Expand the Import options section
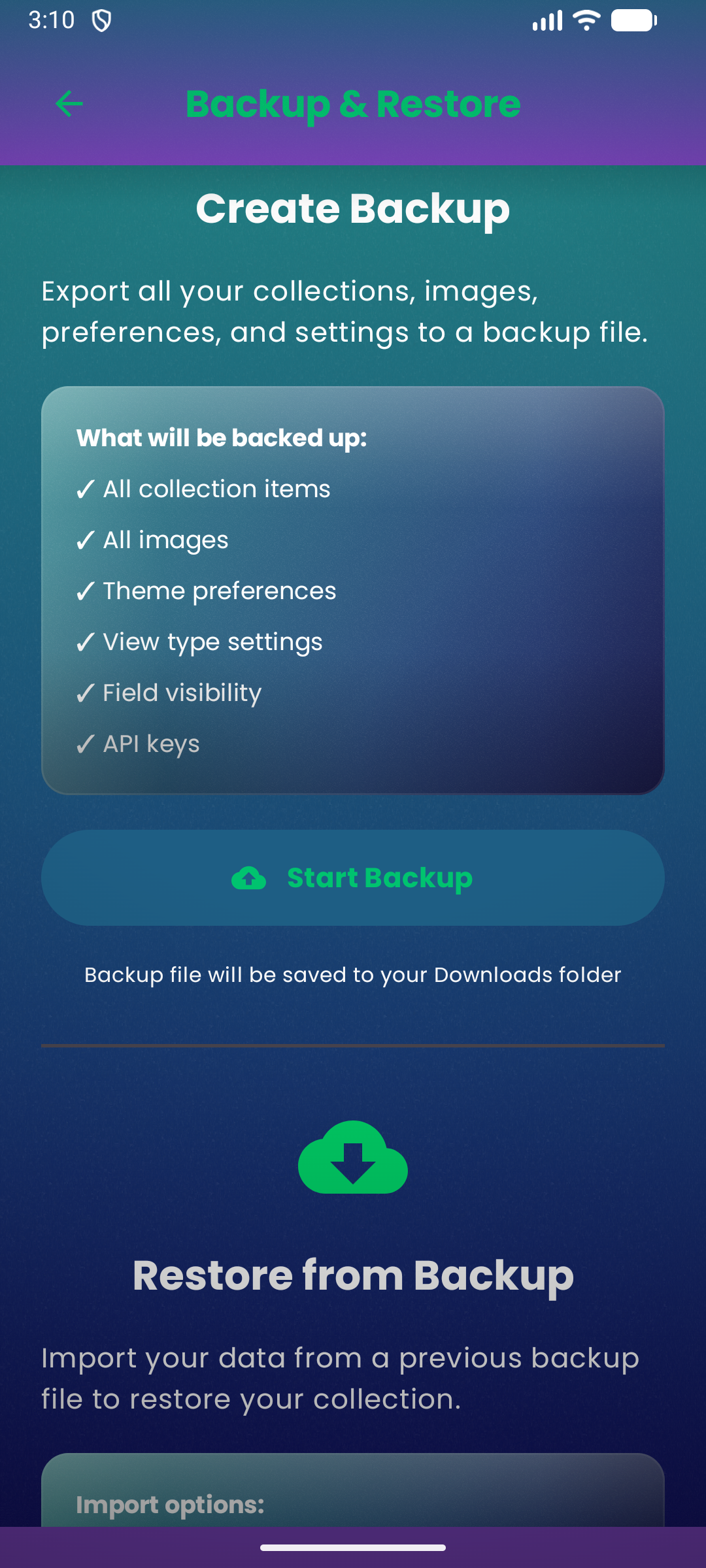This screenshot has height=1568, width=706. [169, 1504]
